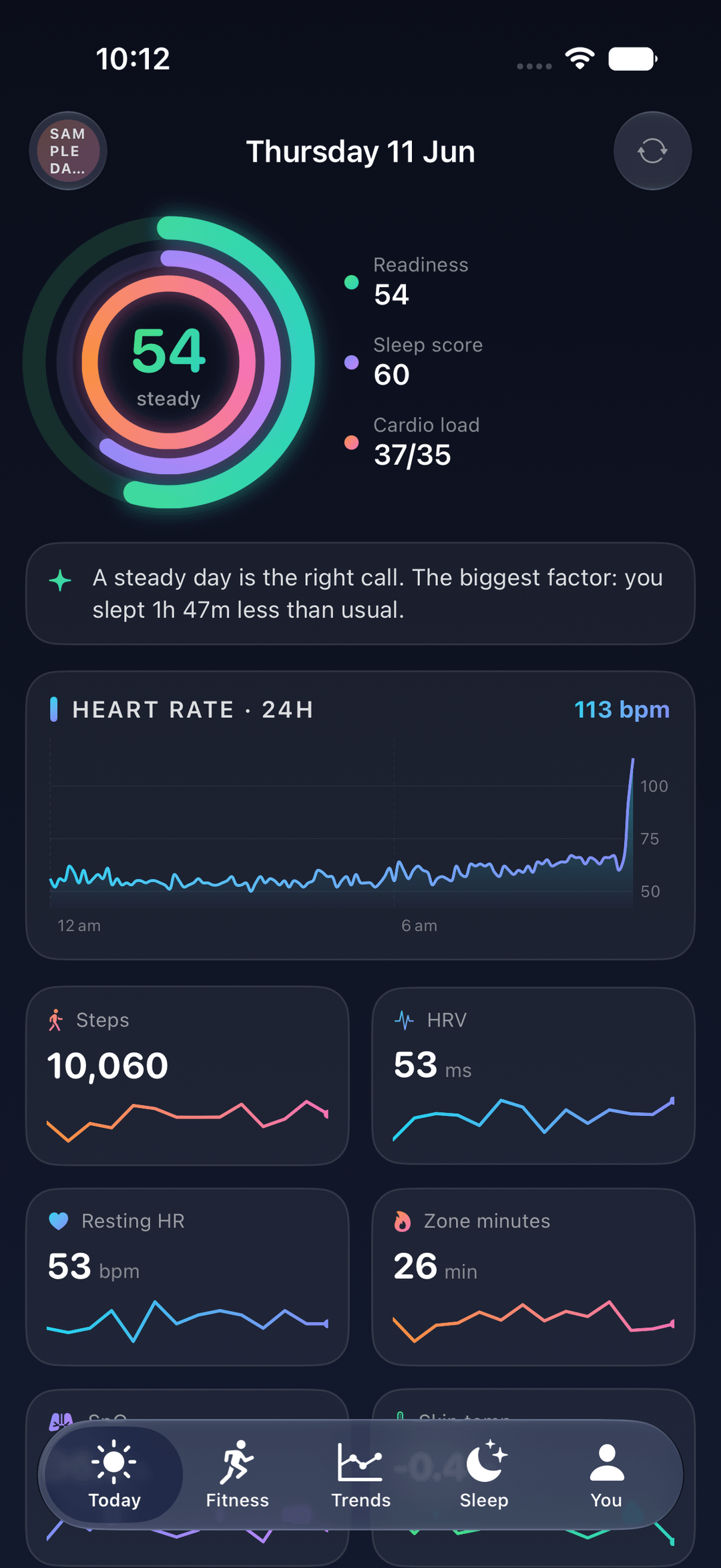Open the sample data profile avatar

tap(68, 151)
